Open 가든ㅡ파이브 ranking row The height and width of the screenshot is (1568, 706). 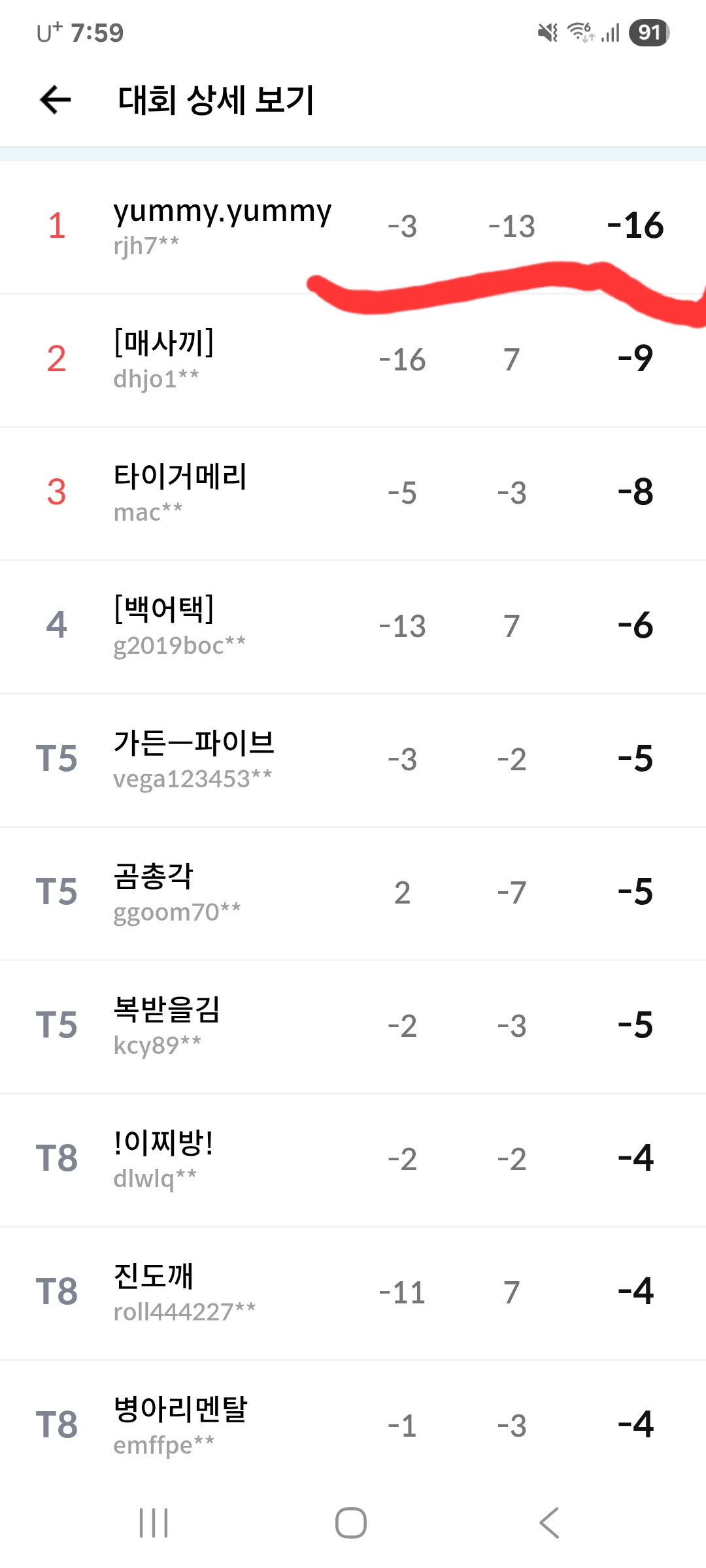(x=193, y=759)
